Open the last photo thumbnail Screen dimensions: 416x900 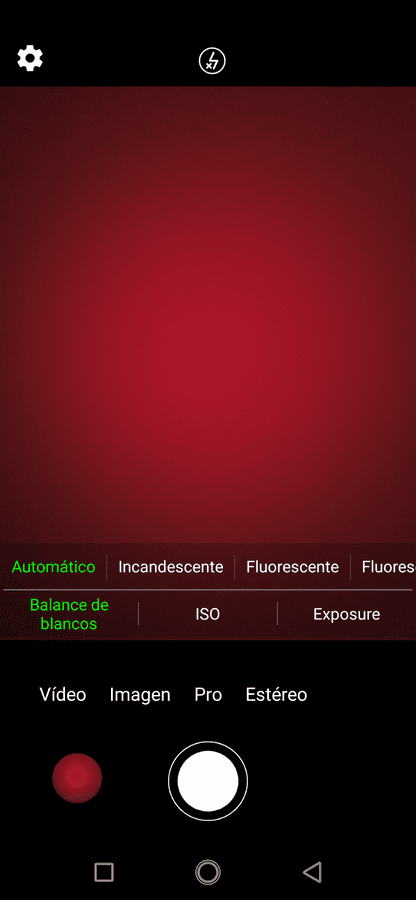pyautogui.click(x=77, y=778)
